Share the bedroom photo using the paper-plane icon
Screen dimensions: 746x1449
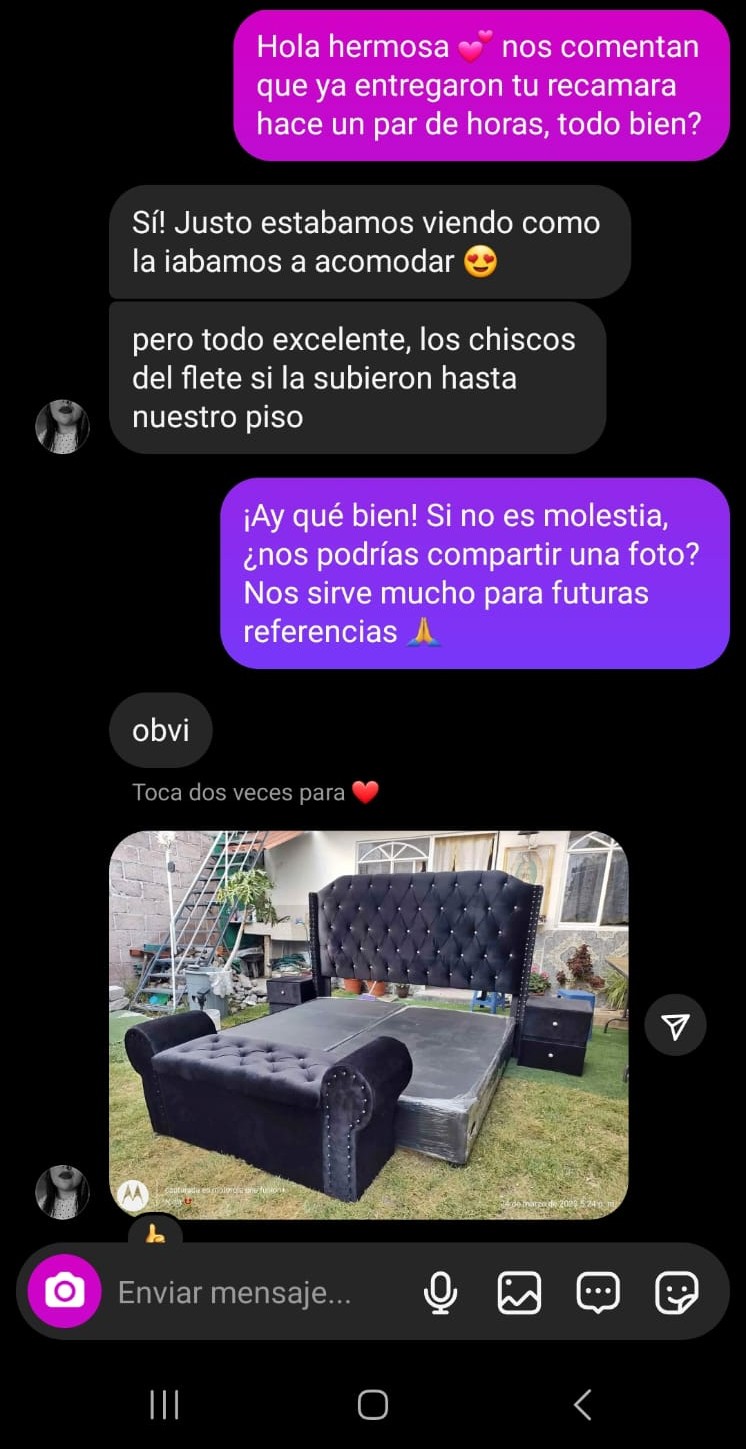pos(676,1025)
